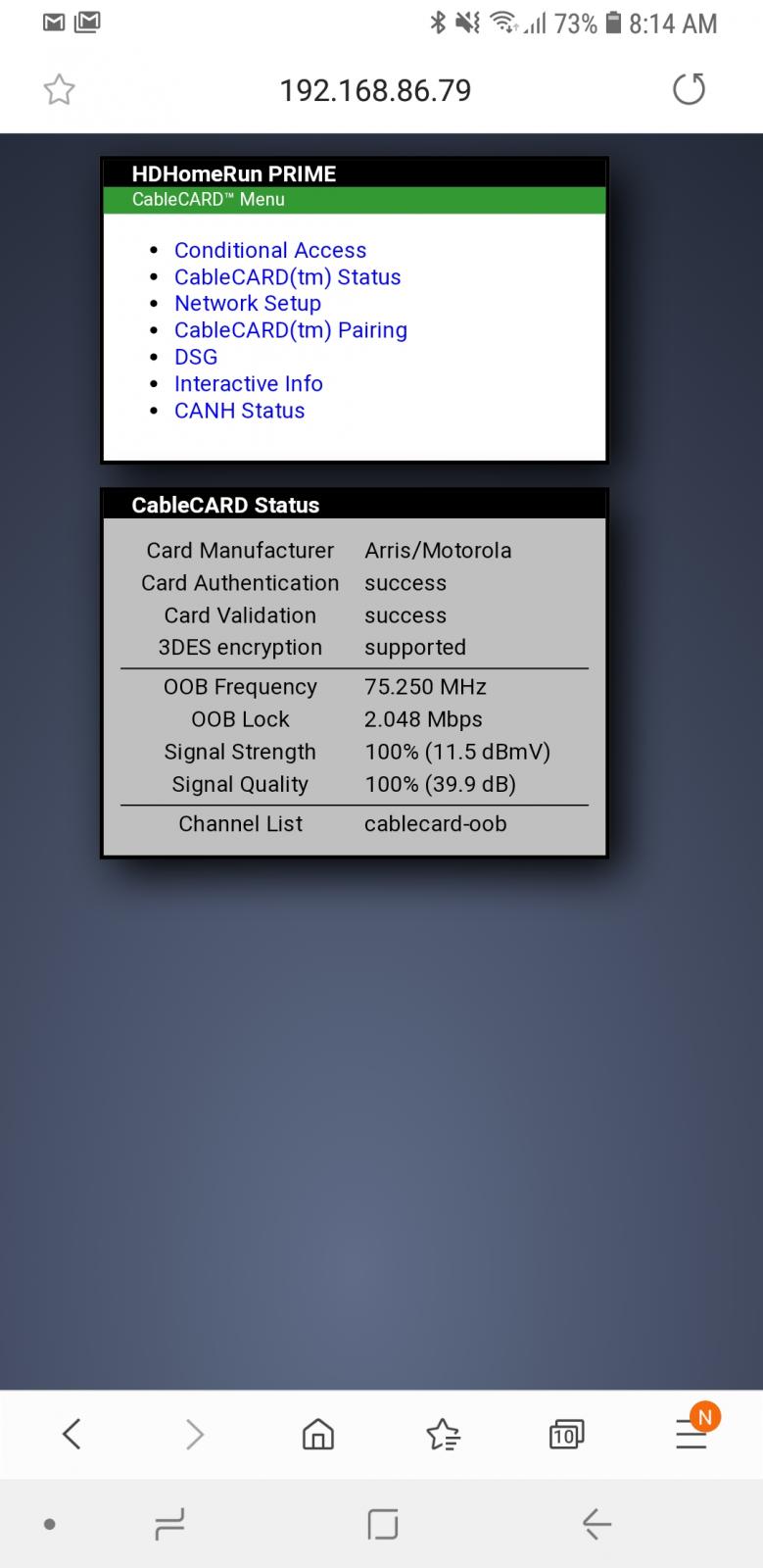Tap the address bar showing 192.168.86.79
Image resolution: width=763 pixels, height=1568 pixels.
coord(375,90)
